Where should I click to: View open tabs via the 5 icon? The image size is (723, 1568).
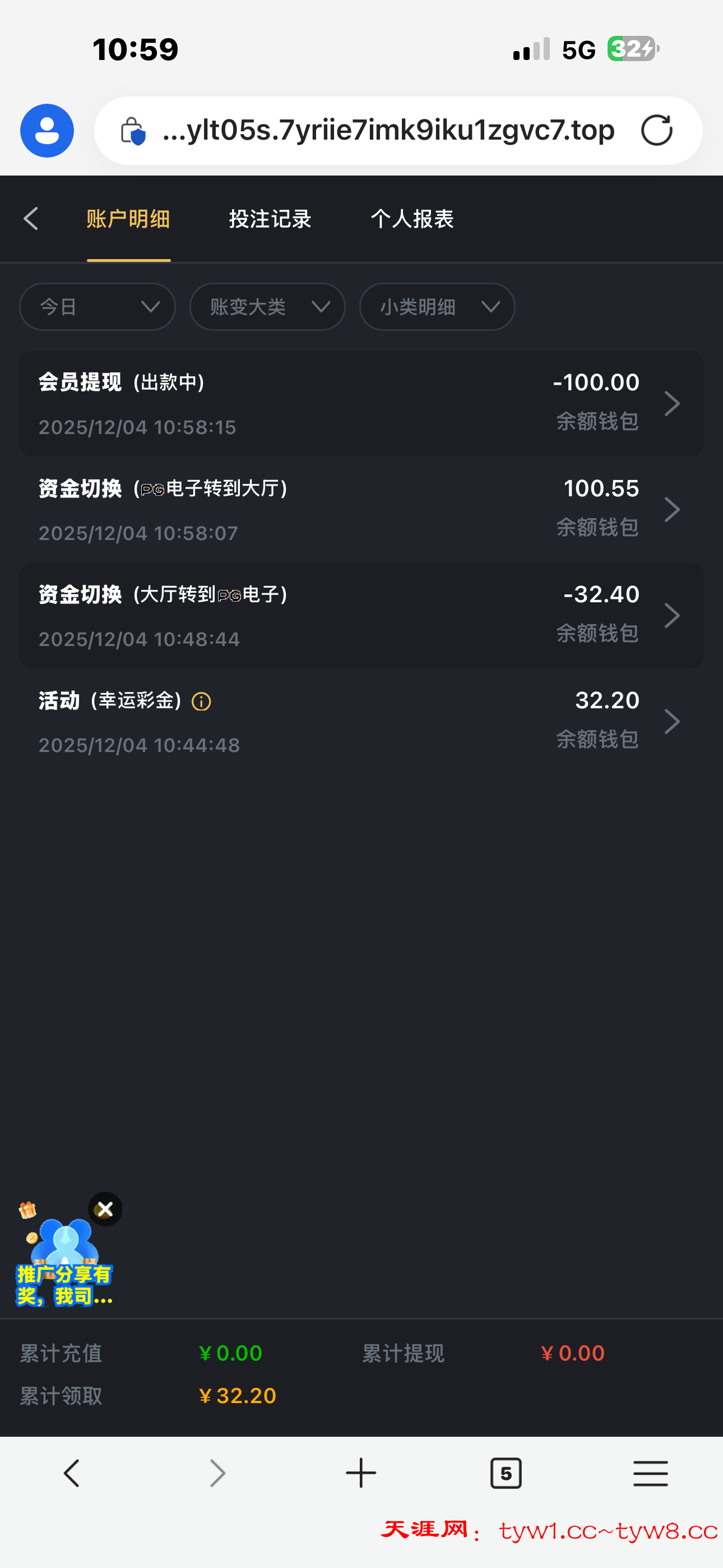pos(506,1473)
